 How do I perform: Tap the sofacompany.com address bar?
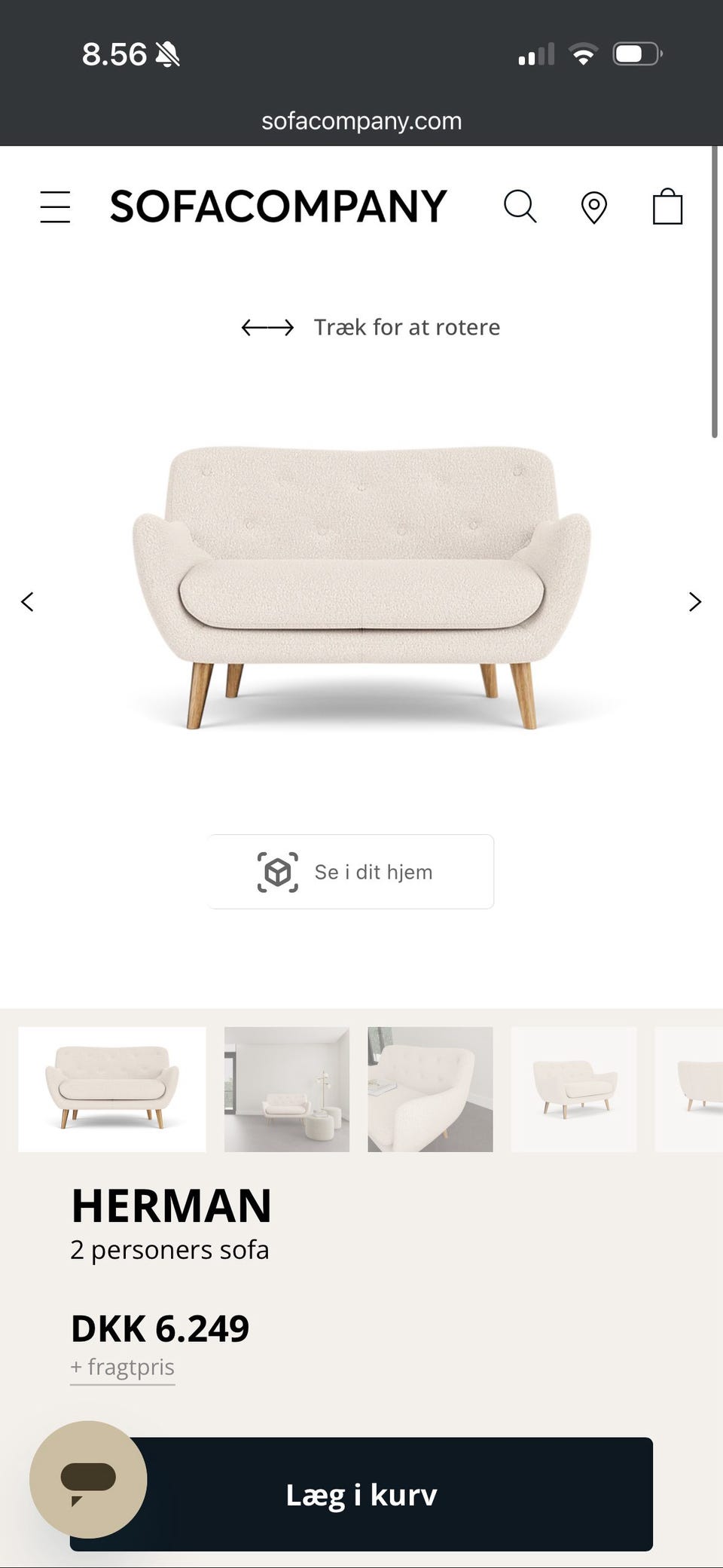361,121
